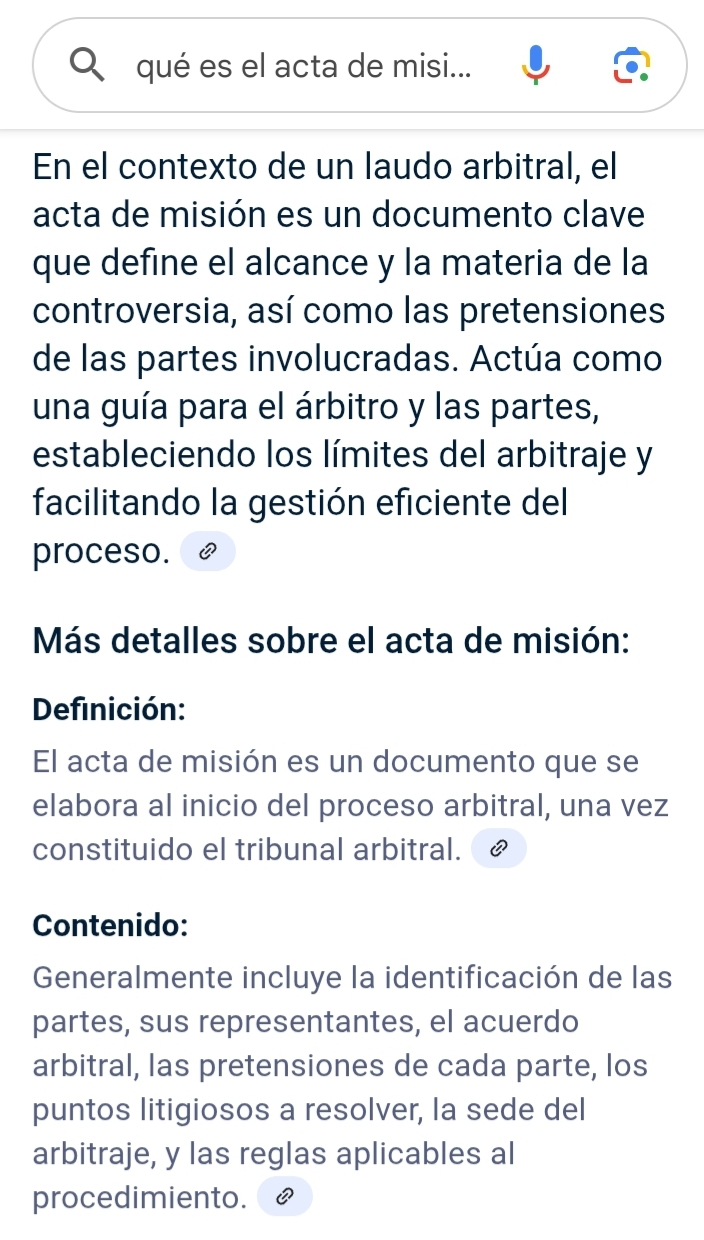Open the source link after 'tribunal arbitral.'
The height and width of the screenshot is (1240, 704).
pyautogui.click(x=498, y=850)
